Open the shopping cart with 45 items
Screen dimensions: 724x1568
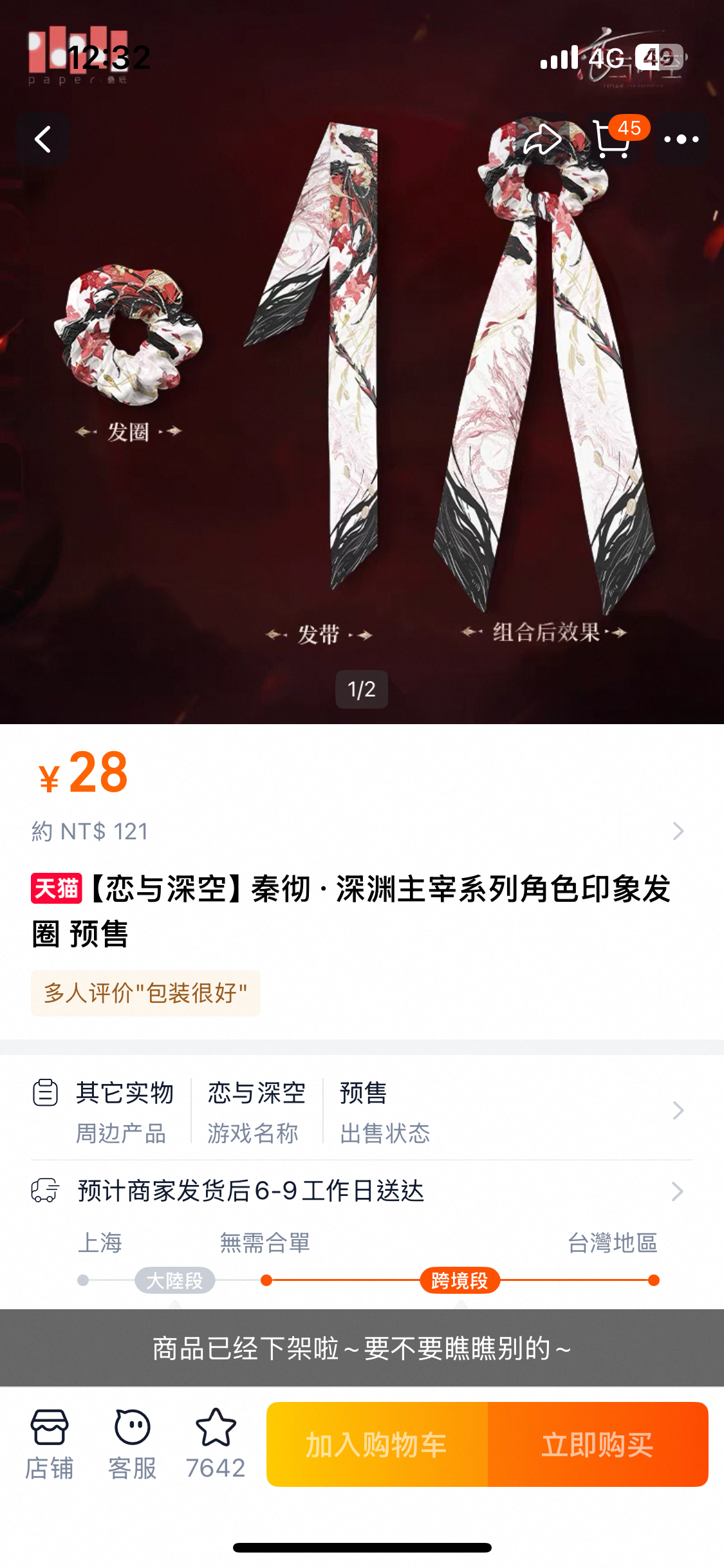coord(613,139)
